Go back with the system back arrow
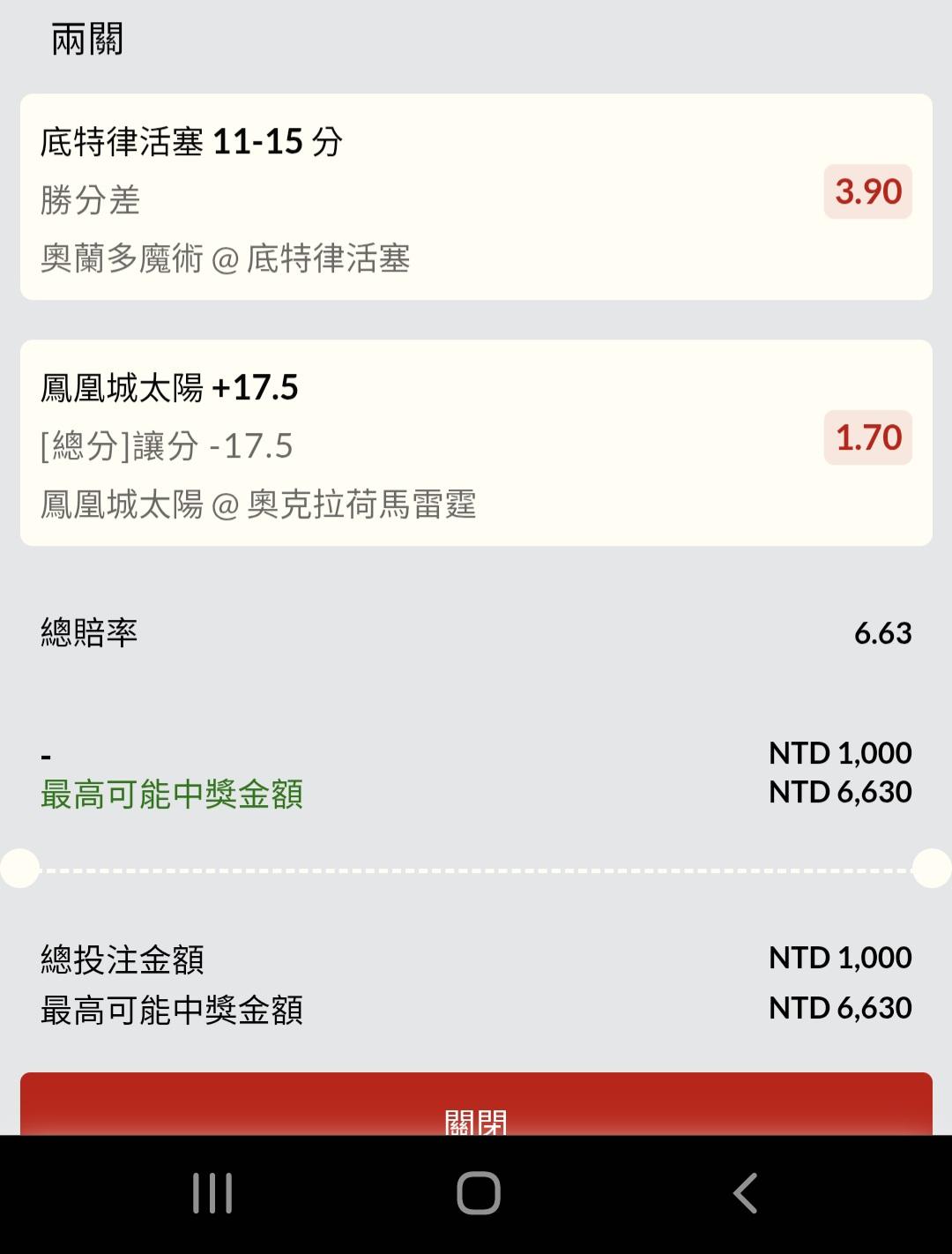 745,1193
